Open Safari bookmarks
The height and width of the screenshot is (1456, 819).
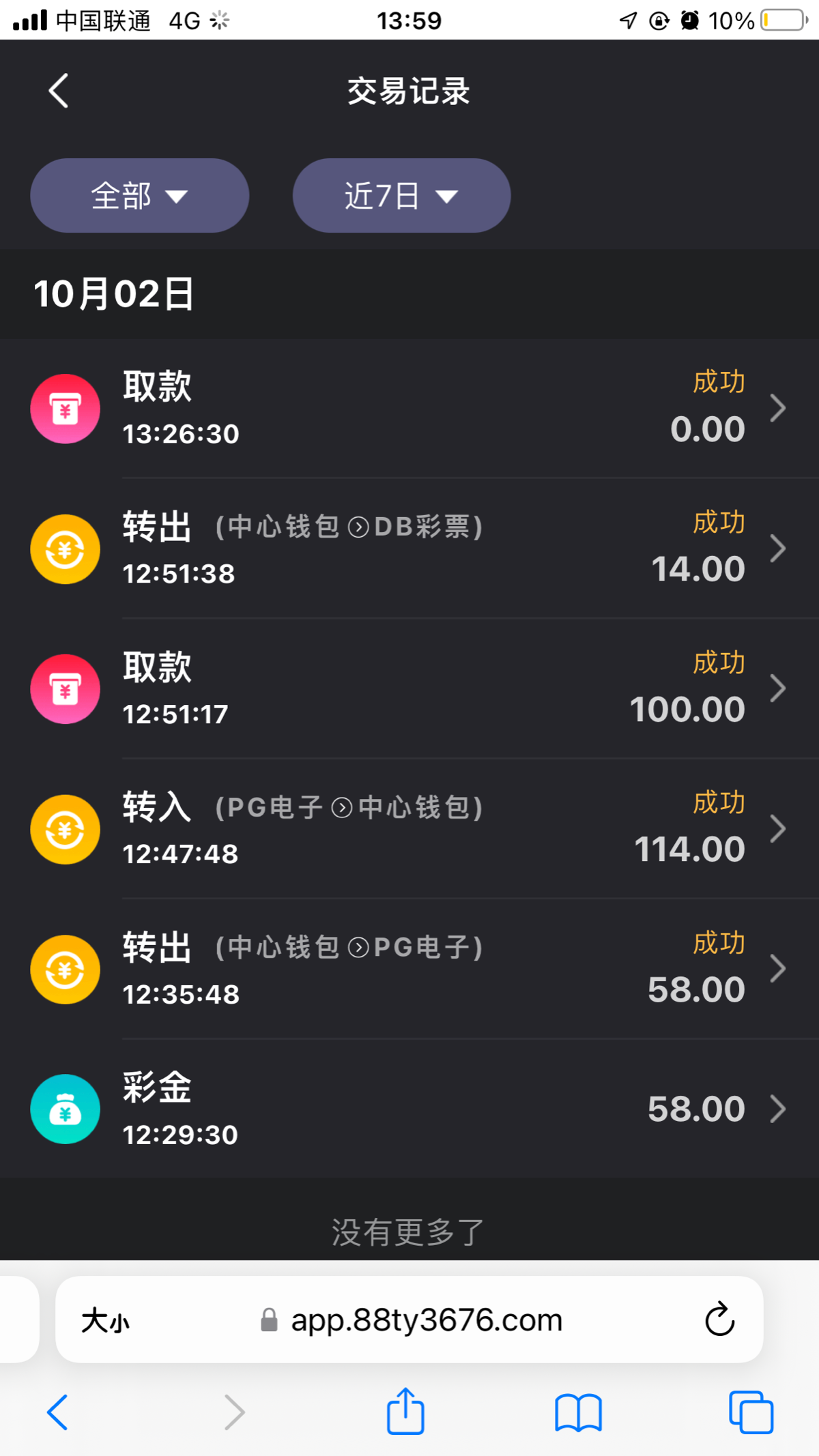point(578,1412)
